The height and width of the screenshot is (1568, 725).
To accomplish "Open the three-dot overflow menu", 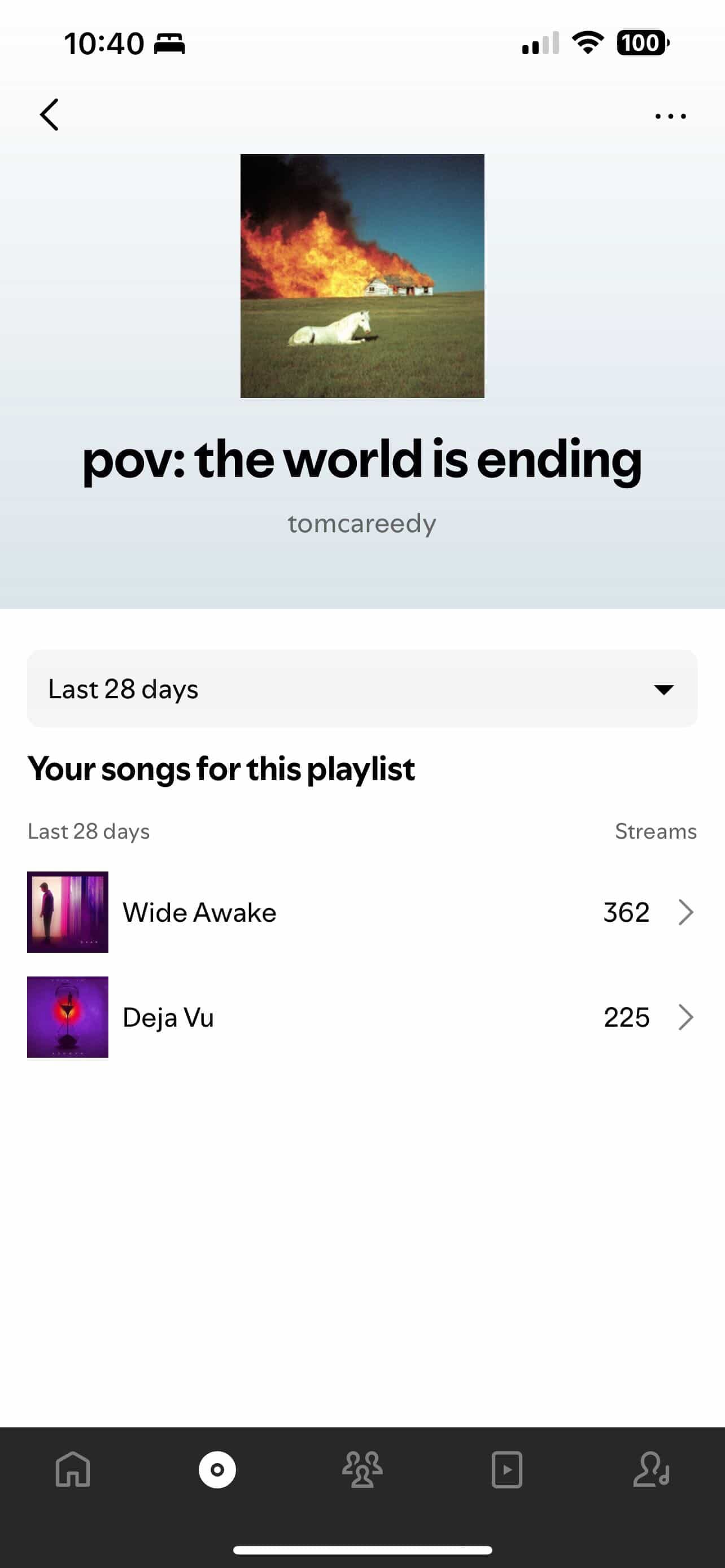I will (670, 116).
